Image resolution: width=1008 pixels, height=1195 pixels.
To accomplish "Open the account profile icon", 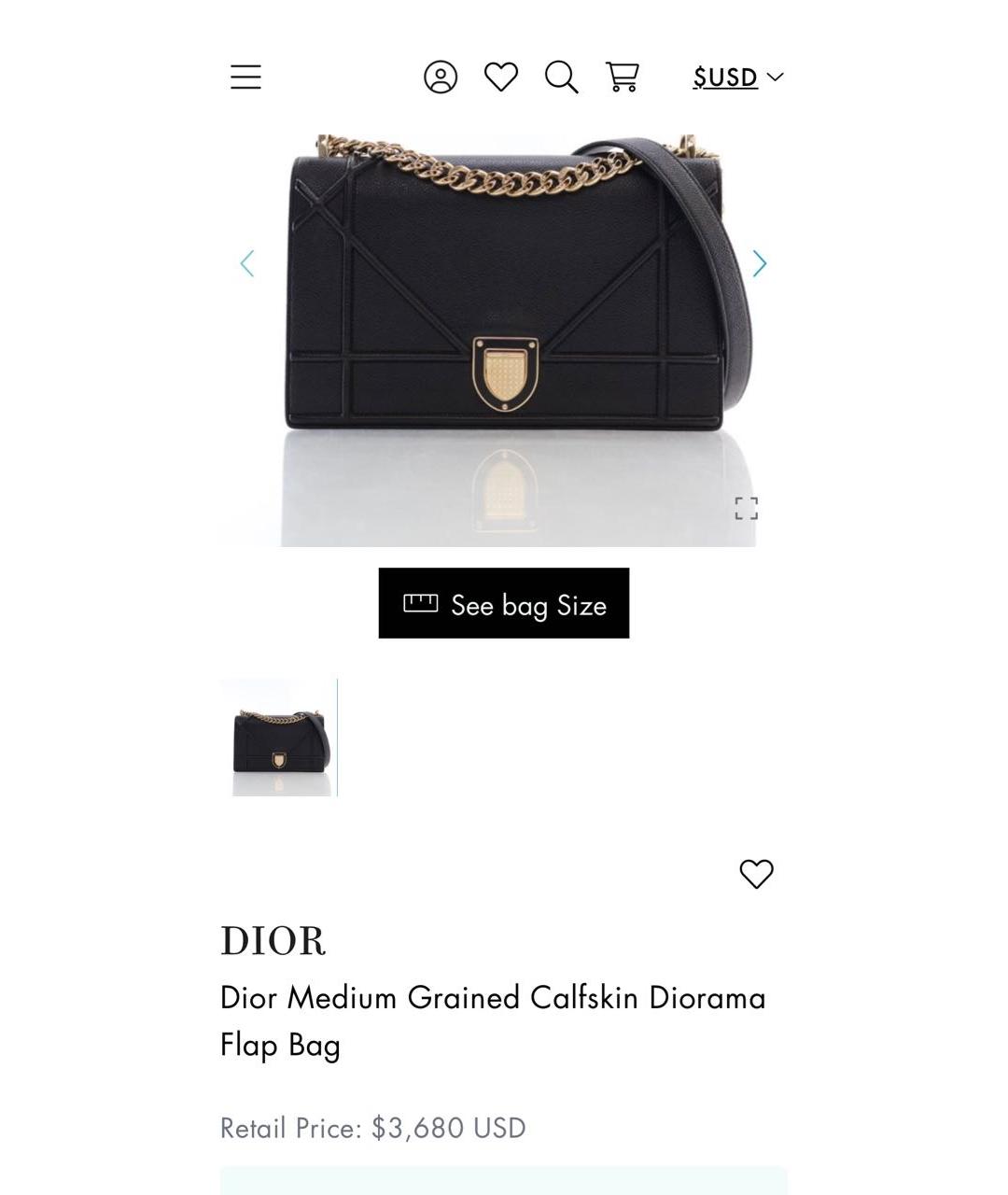I will [x=441, y=77].
